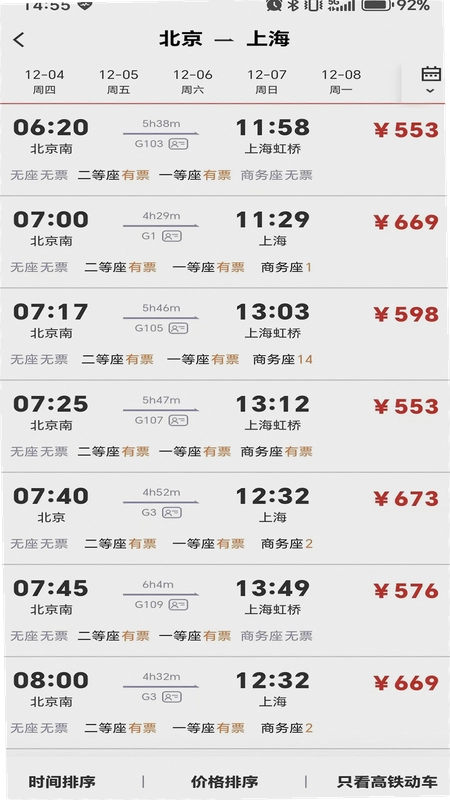
Task: Select the 12-04 周四 date
Action: pos(44,82)
